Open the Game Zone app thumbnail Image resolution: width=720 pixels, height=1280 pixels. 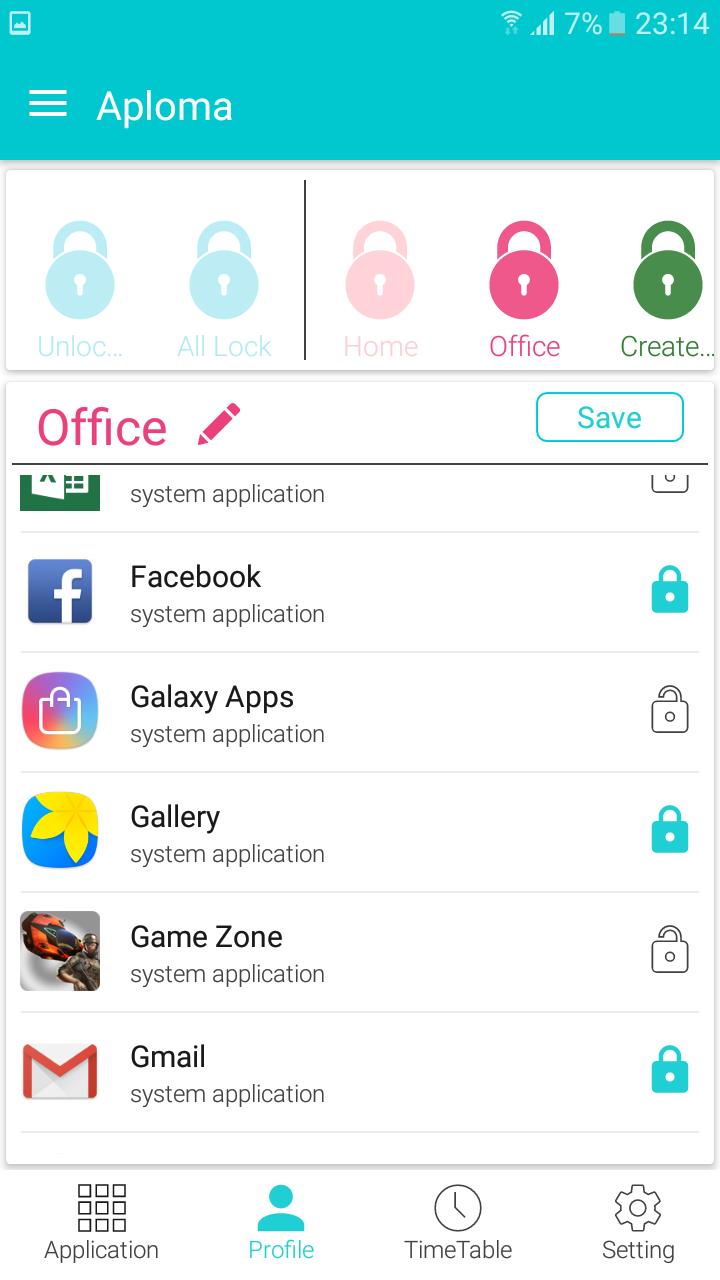60,950
